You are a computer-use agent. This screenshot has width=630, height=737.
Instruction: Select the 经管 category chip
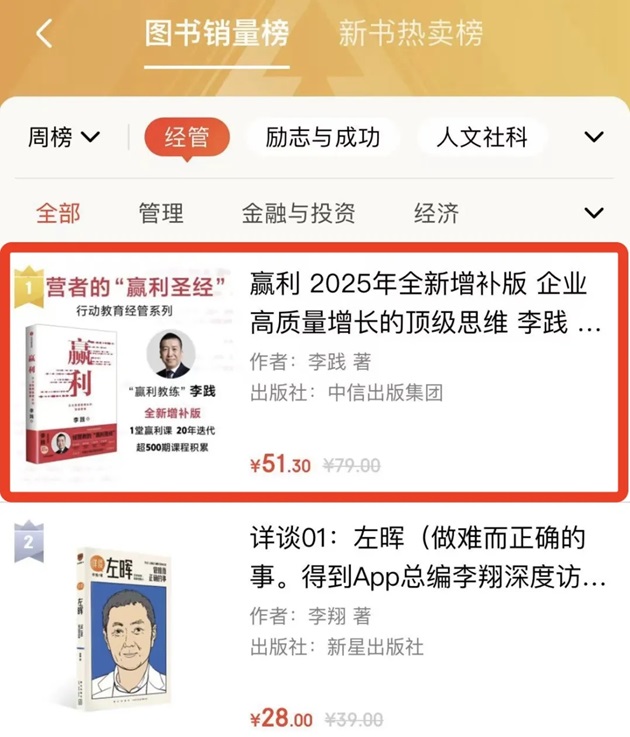(x=187, y=137)
